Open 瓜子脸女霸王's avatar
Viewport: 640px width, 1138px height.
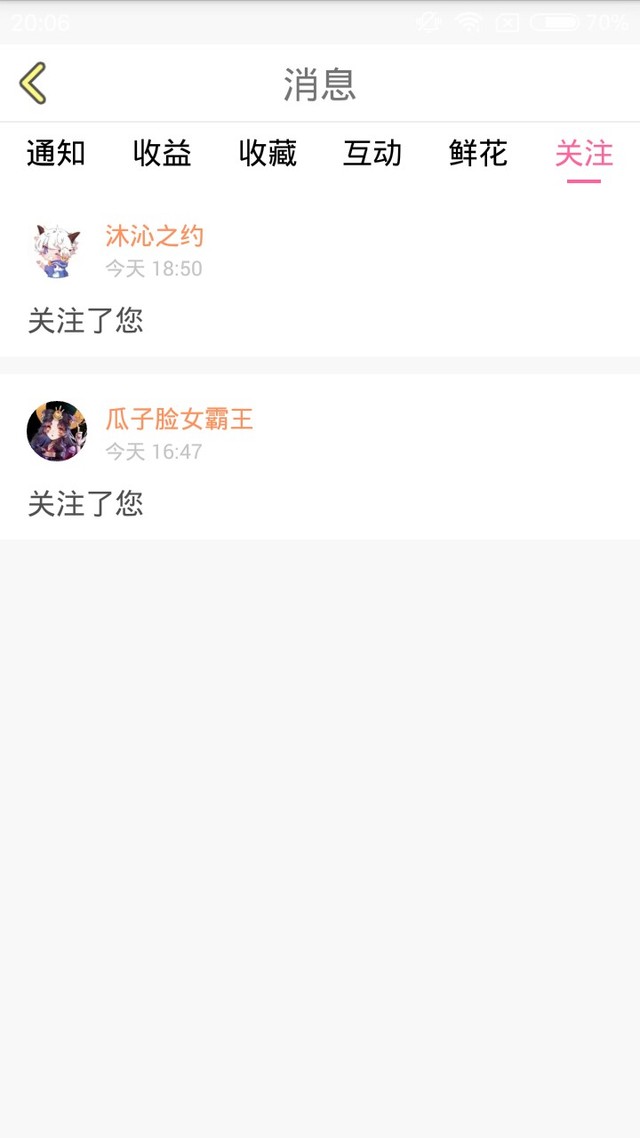pyautogui.click(x=57, y=432)
